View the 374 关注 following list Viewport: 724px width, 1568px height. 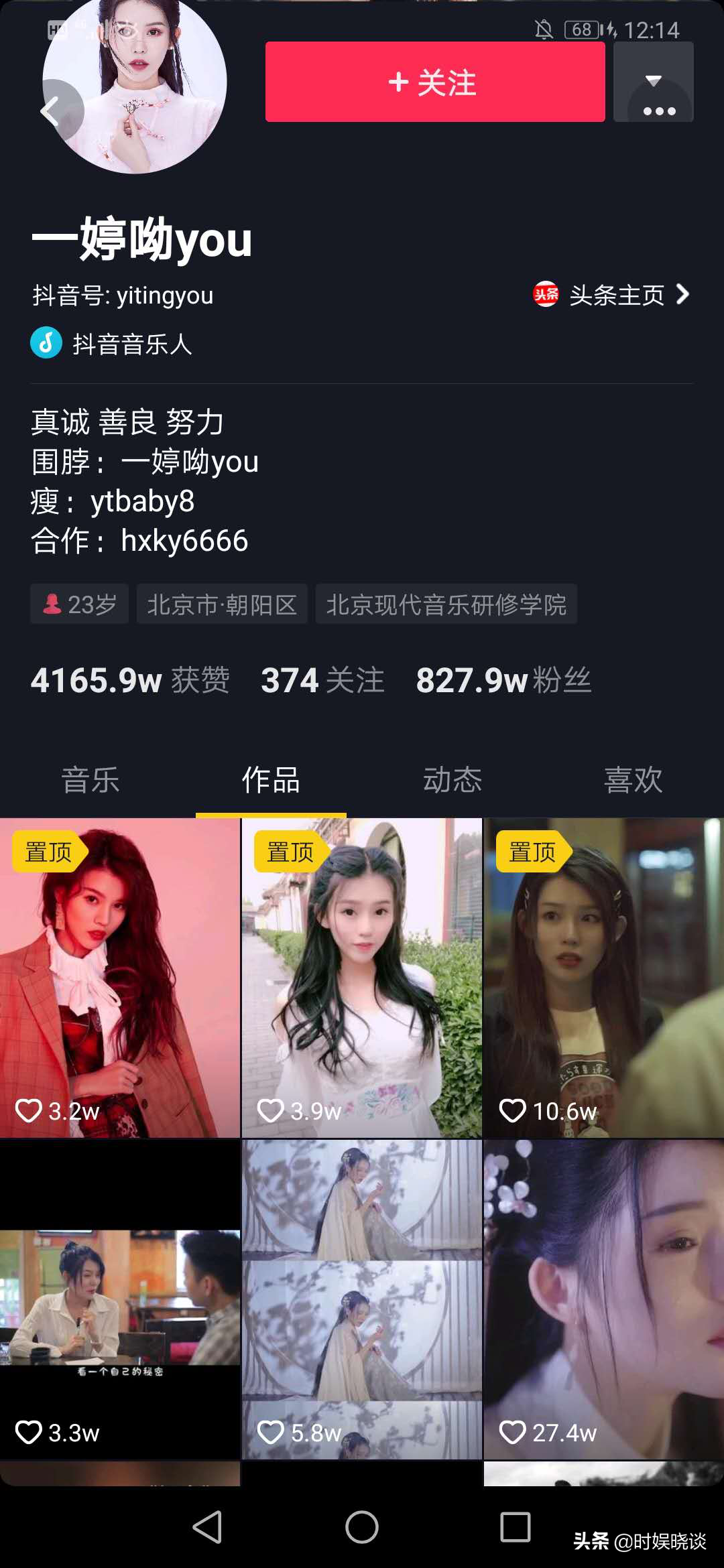coord(322,680)
